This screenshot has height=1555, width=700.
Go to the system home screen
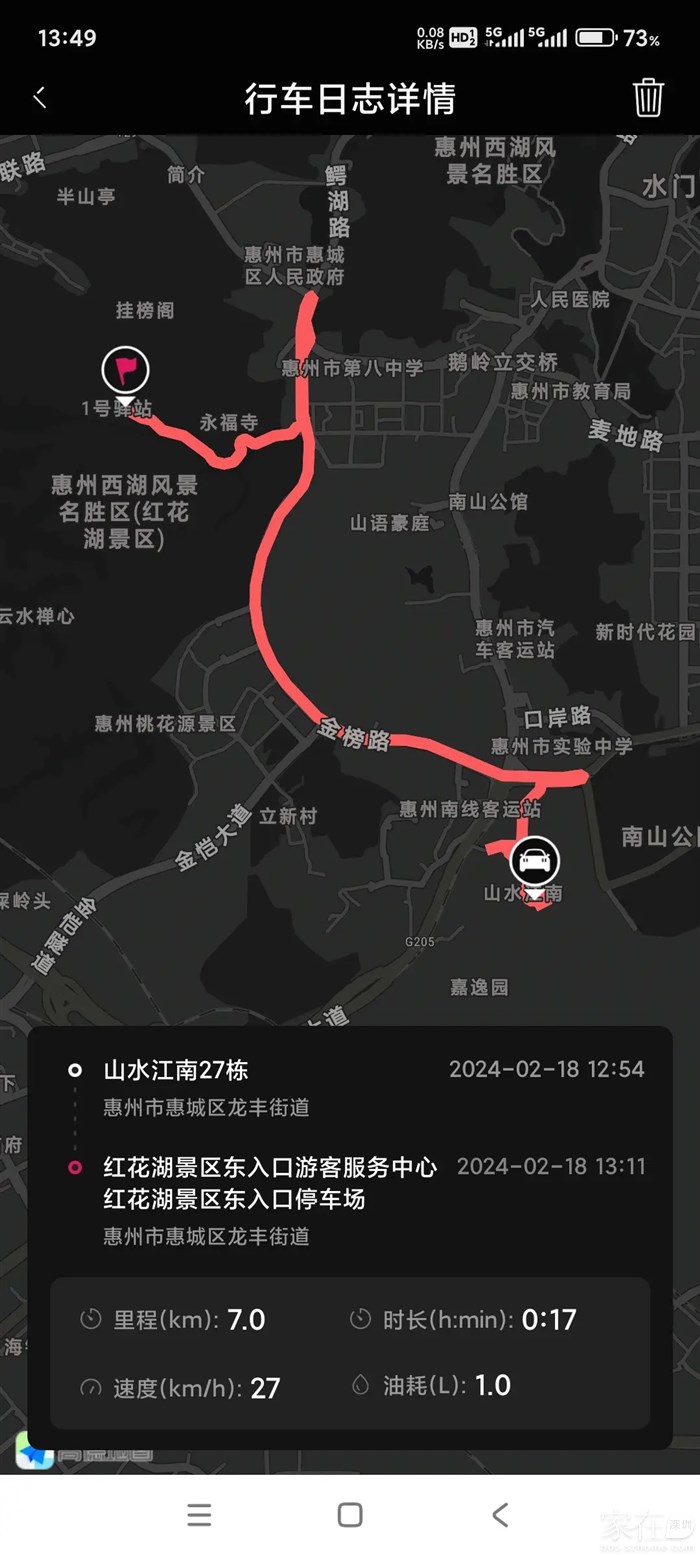pos(350,1514)
